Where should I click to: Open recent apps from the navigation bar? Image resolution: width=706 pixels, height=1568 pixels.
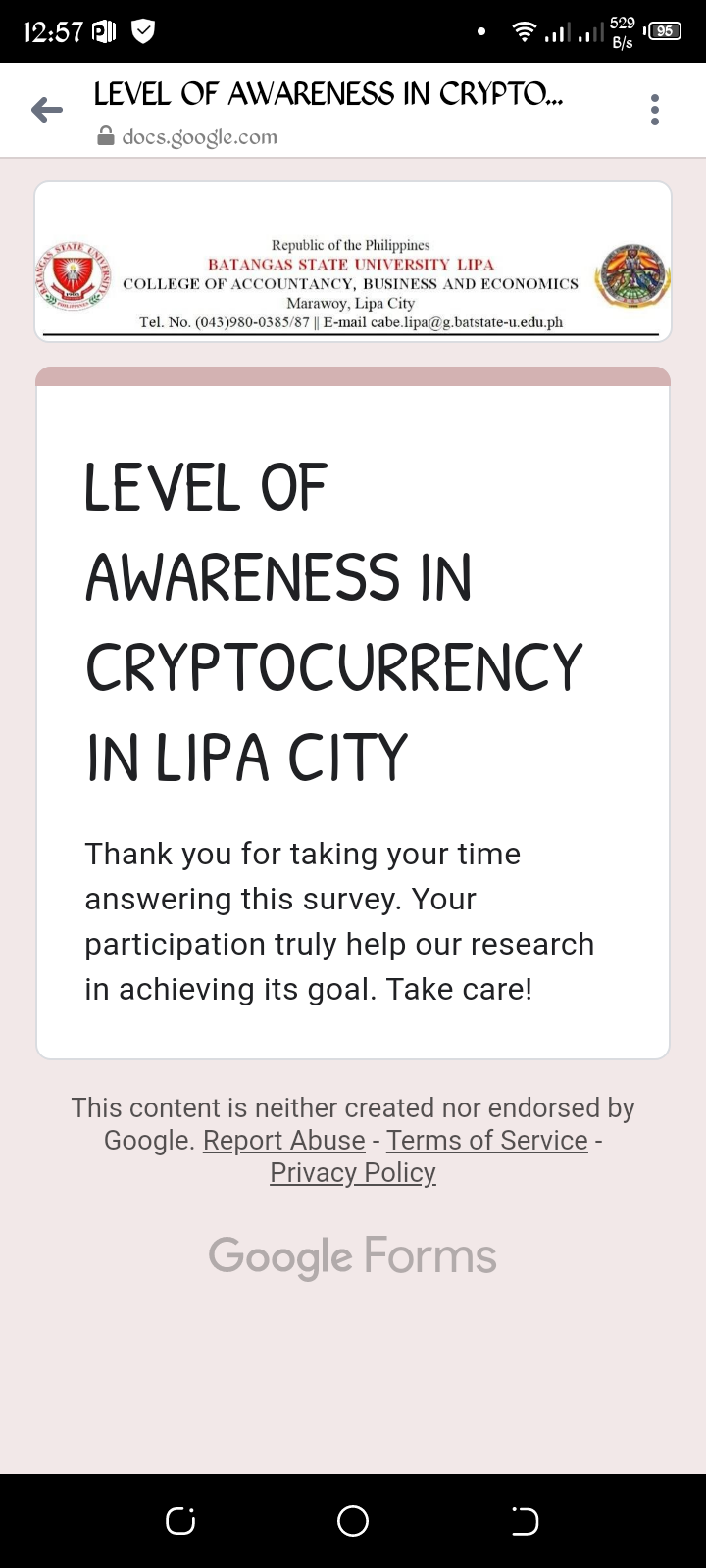[180, 1521]
